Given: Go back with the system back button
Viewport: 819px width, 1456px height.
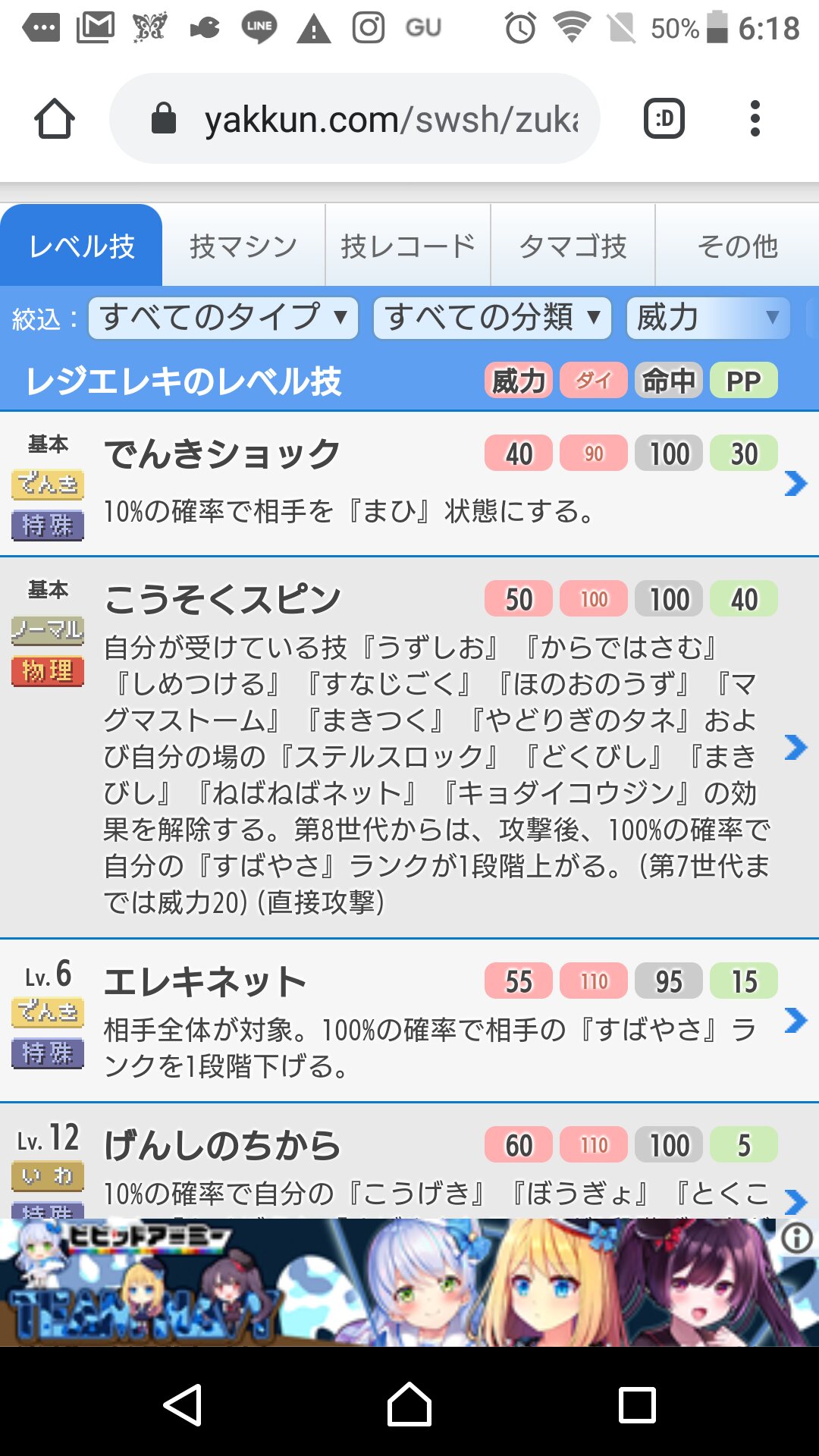Looking at the screenshot, I should click(182, 1404).
